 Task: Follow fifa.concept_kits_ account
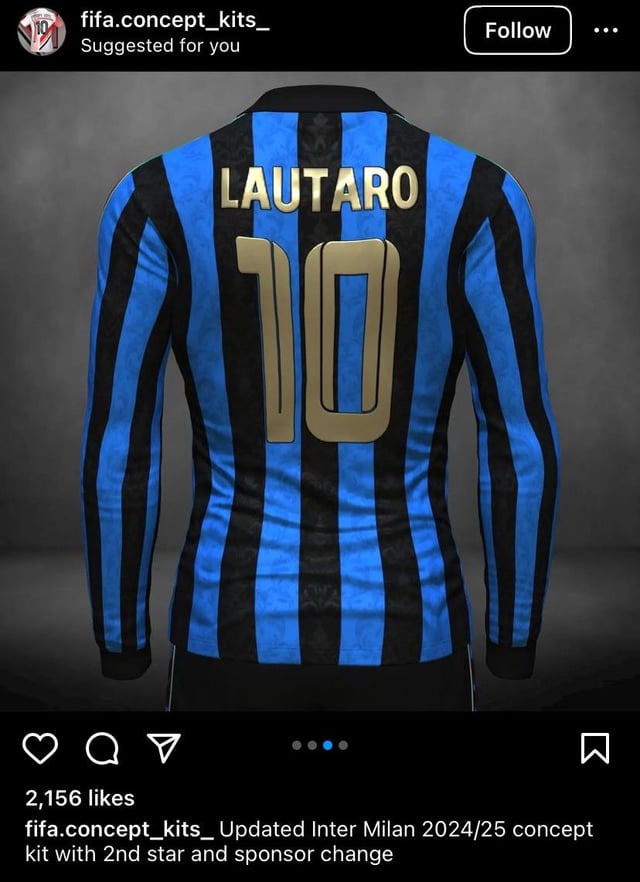pos(517,31)
